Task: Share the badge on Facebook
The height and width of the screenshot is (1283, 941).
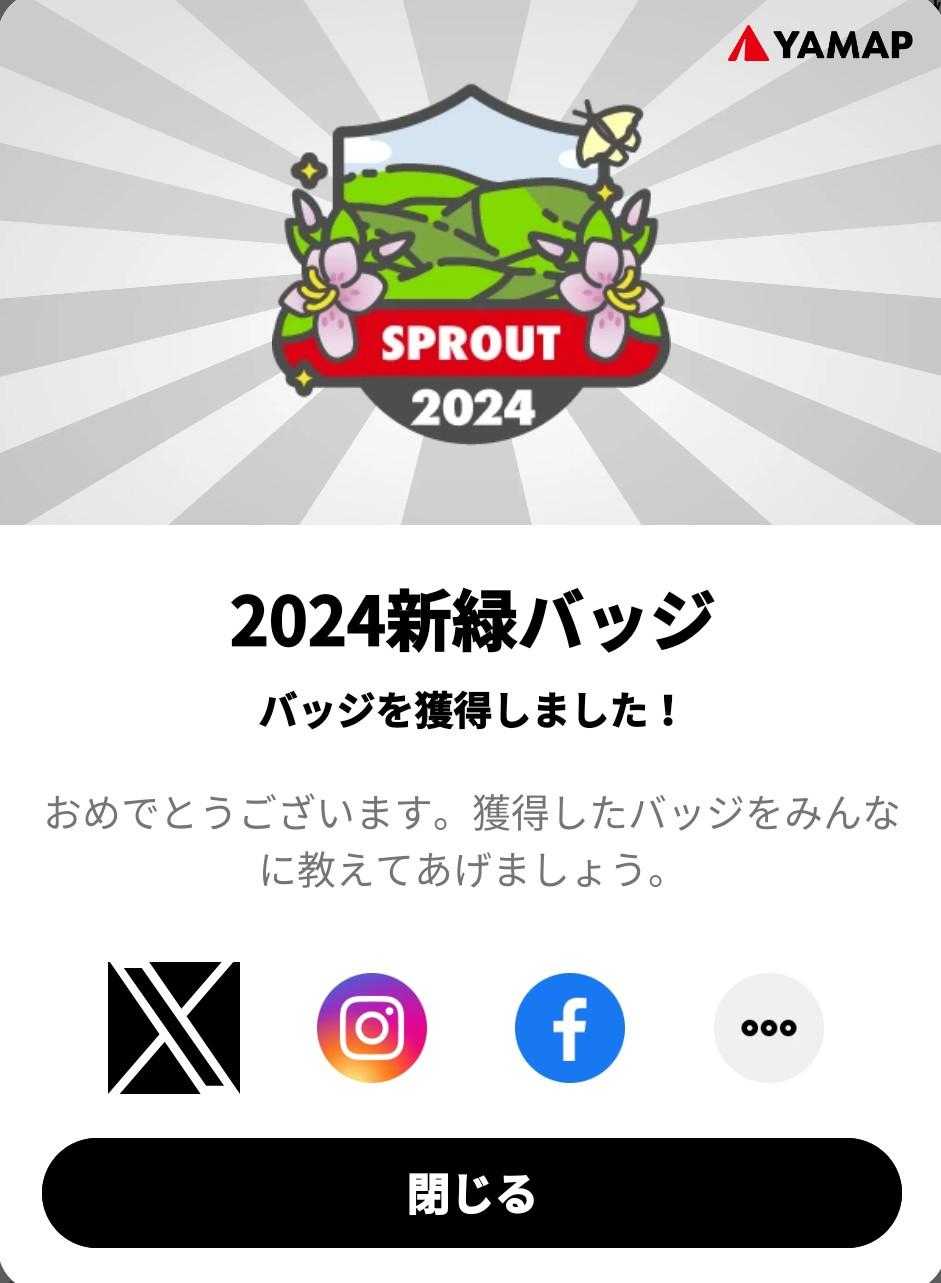Action: click(570, 1028)
